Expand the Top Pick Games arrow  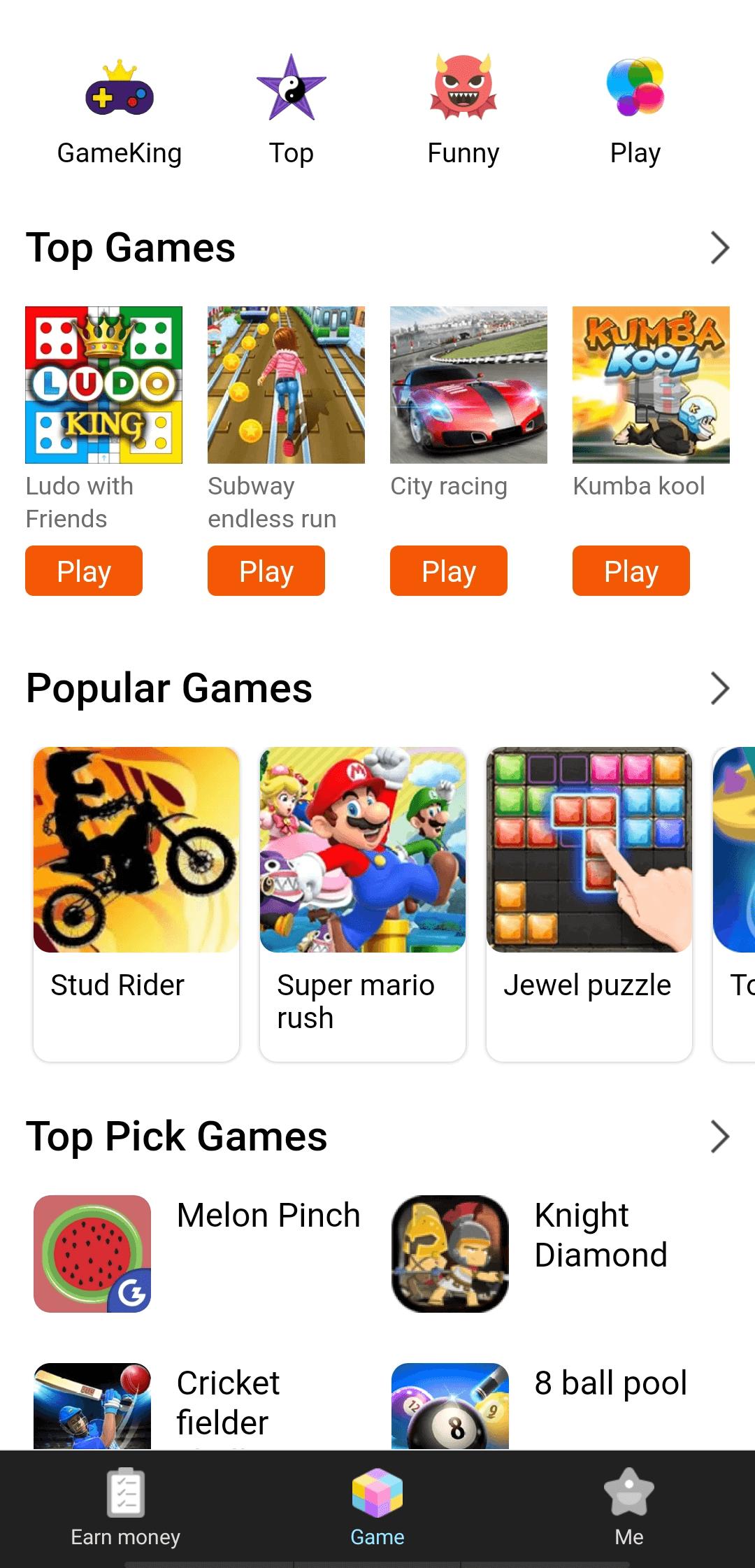click(719, 1136)
